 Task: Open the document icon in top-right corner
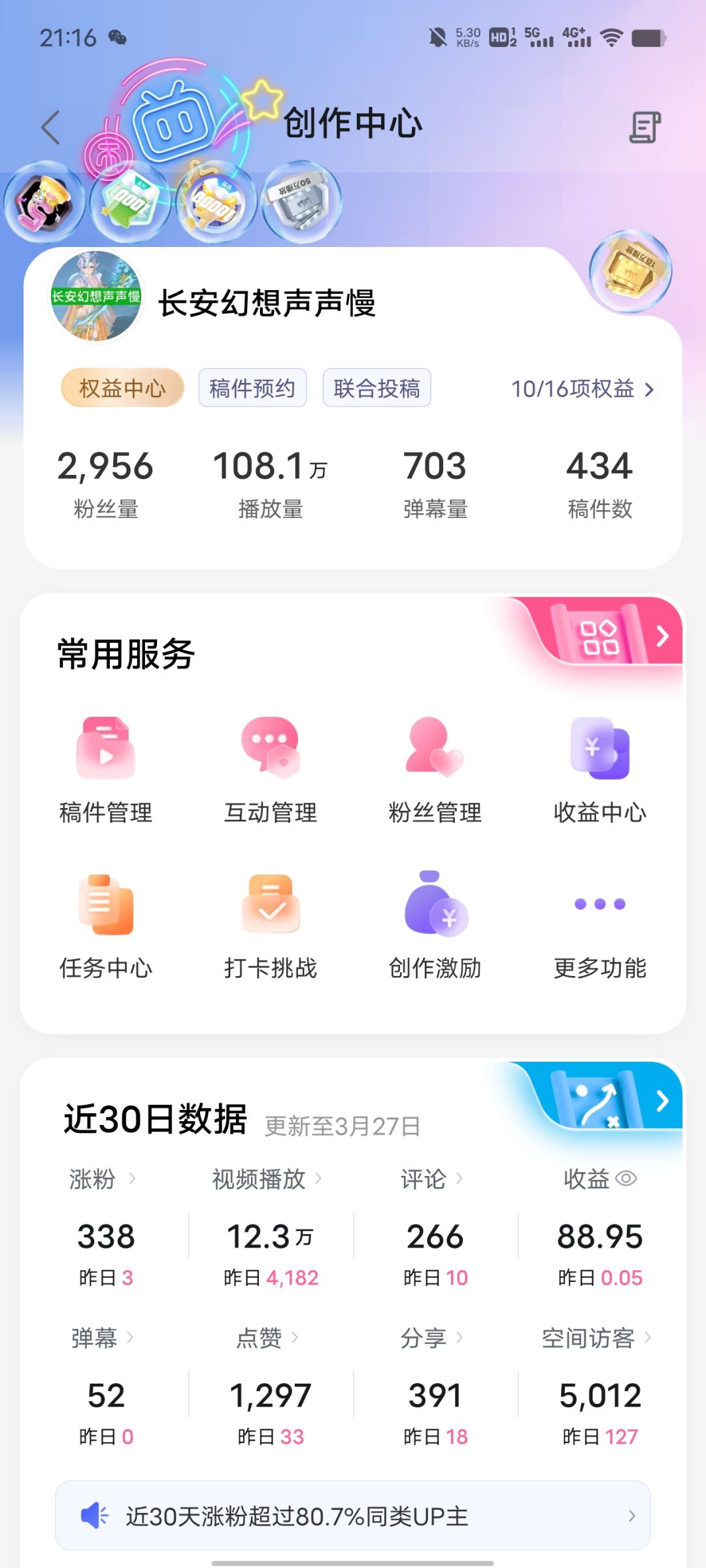click(644, 125)
